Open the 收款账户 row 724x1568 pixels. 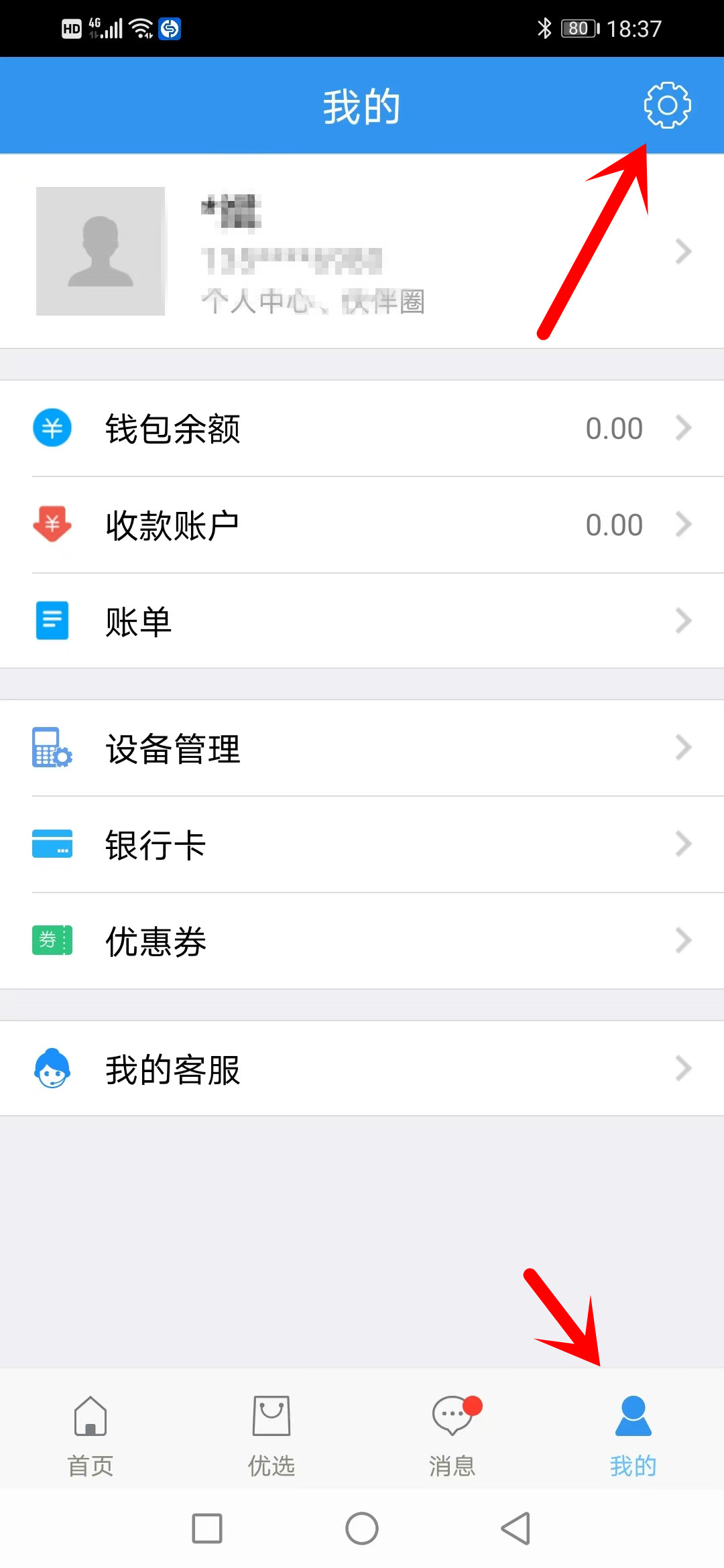click(362, 525)
